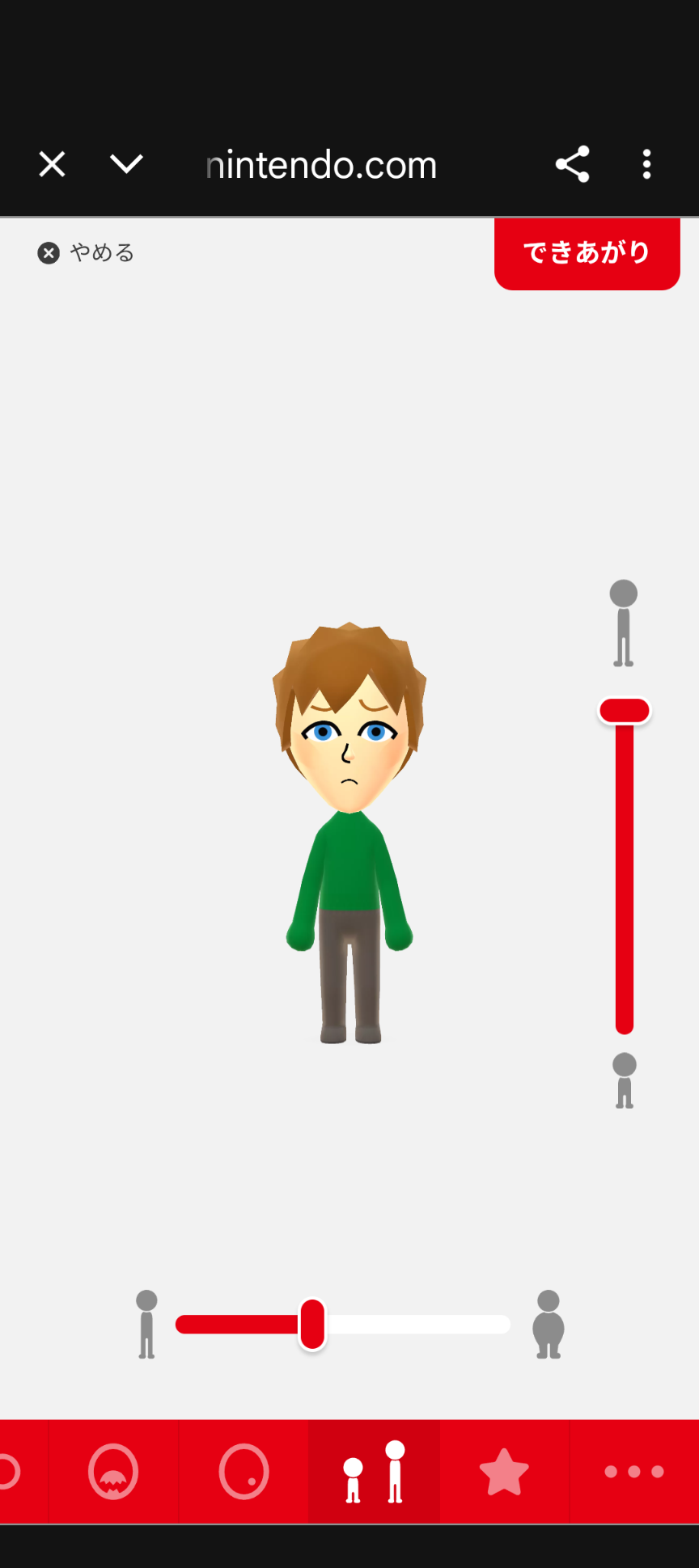Tap やめる to quit editing

click(87, 253)
